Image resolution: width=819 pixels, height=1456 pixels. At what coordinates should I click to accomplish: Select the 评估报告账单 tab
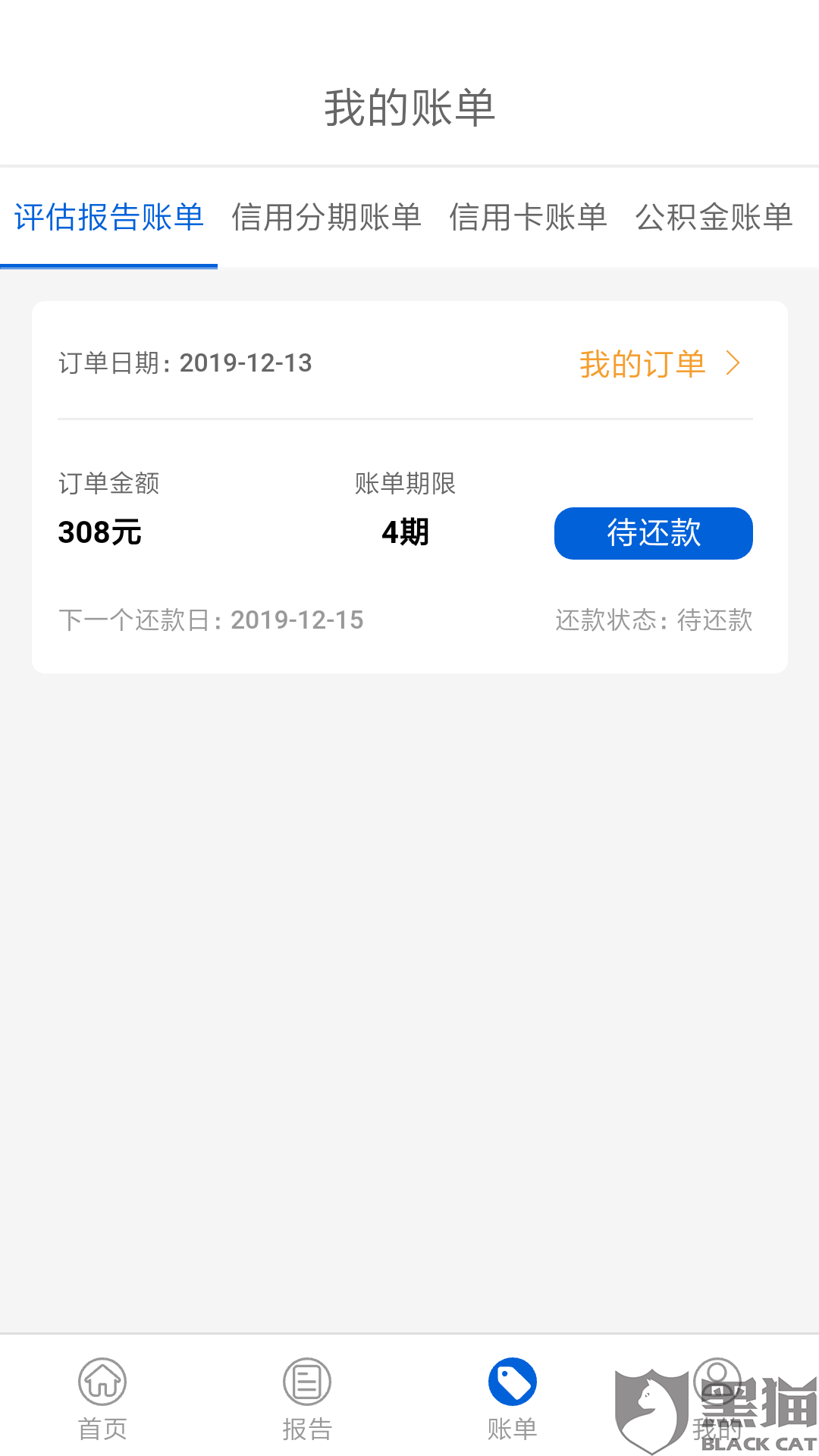point(108,218)
